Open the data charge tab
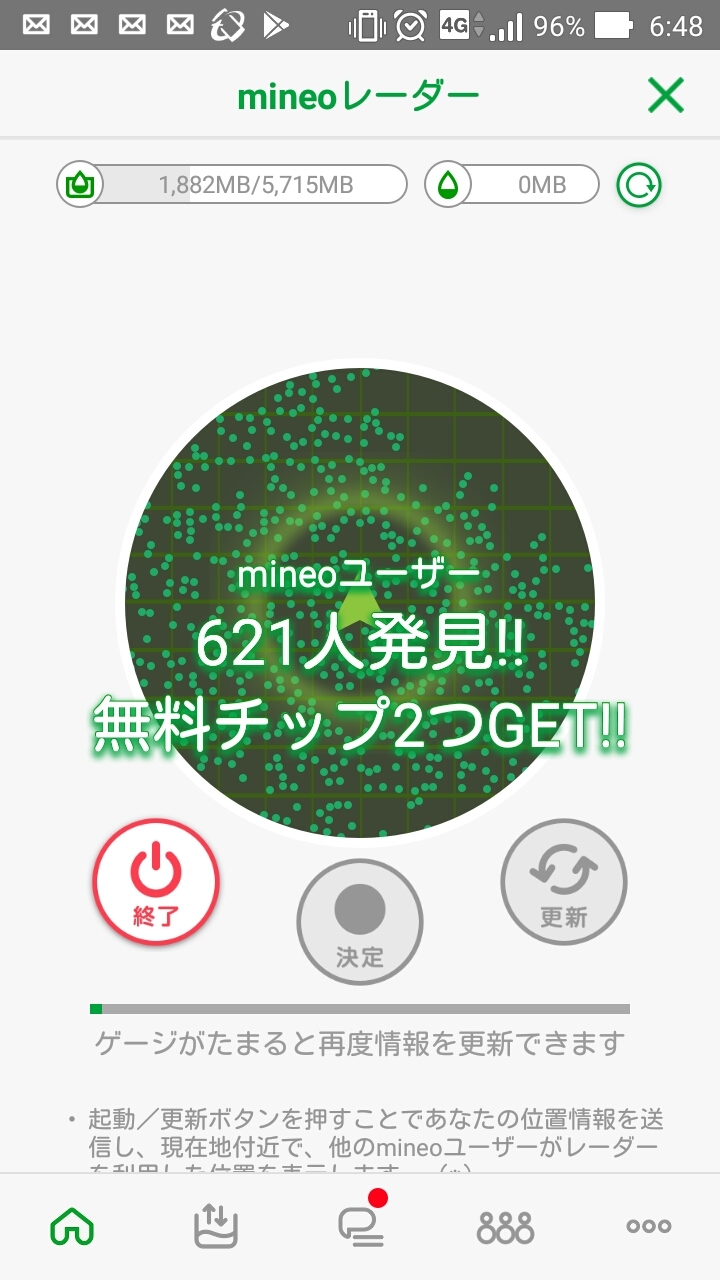The height and width of the screenshot is (1280, 720). [215, 1226]
